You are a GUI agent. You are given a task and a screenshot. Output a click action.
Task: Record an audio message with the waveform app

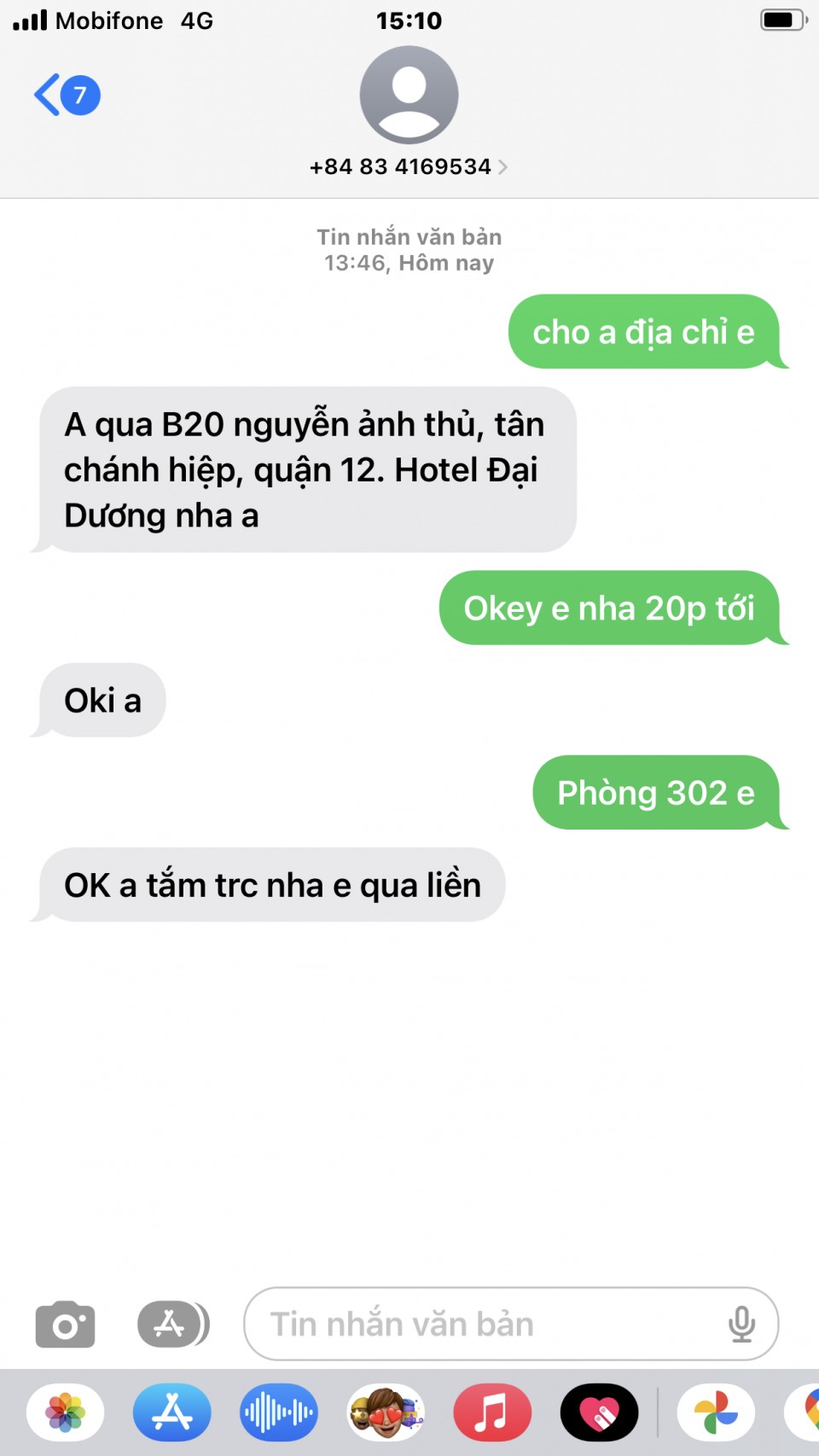279,1412
